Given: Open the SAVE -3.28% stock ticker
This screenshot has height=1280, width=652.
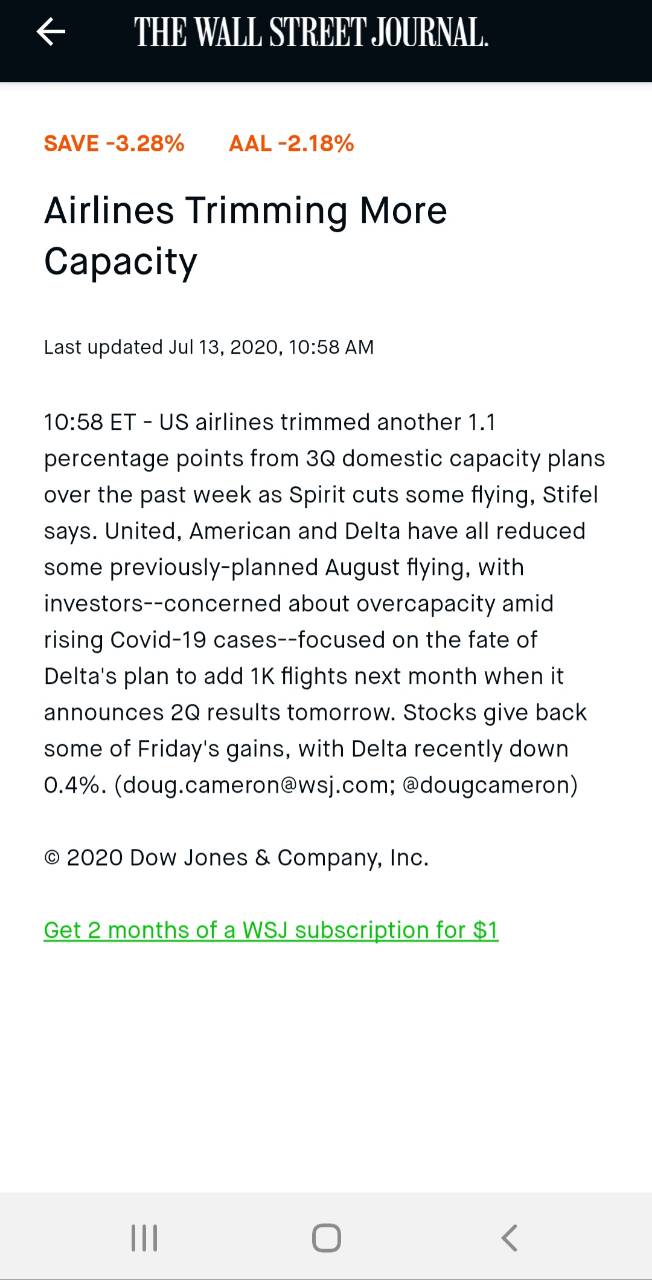Looking at the screenshot, I should (x=114, y=144).
